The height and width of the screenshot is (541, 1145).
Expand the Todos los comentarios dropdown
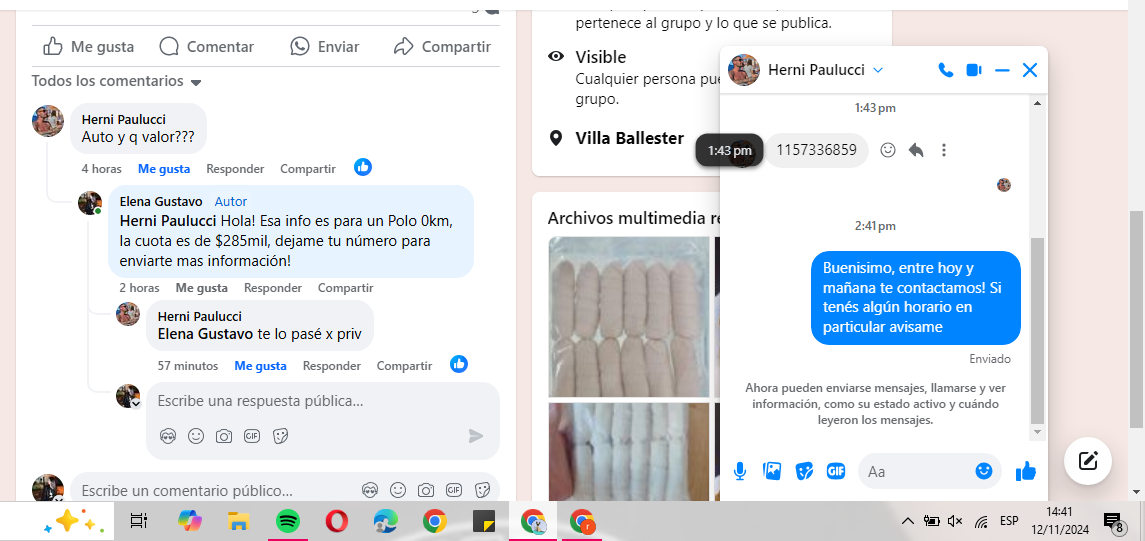click(x=117, y=81)
